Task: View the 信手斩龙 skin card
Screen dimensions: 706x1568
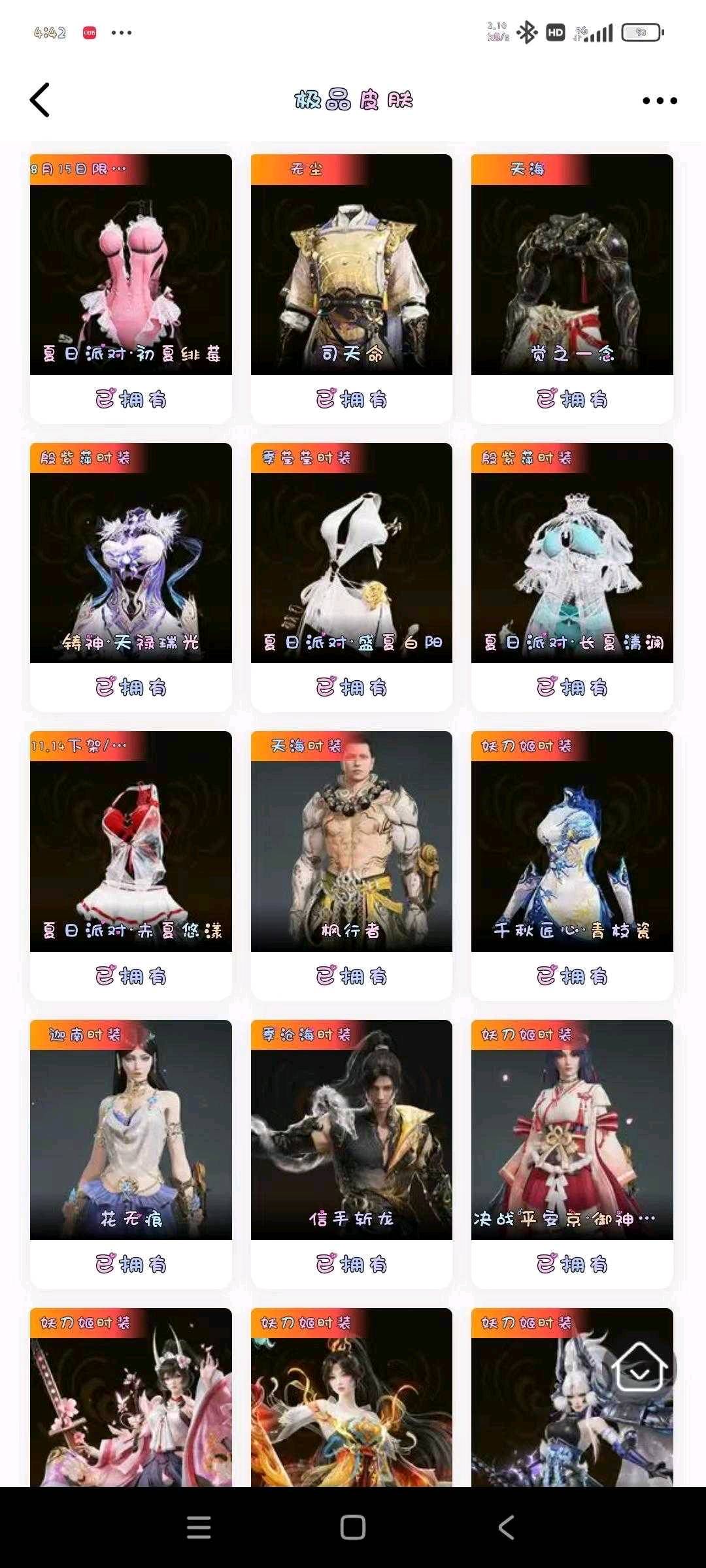Action: 352,1130
